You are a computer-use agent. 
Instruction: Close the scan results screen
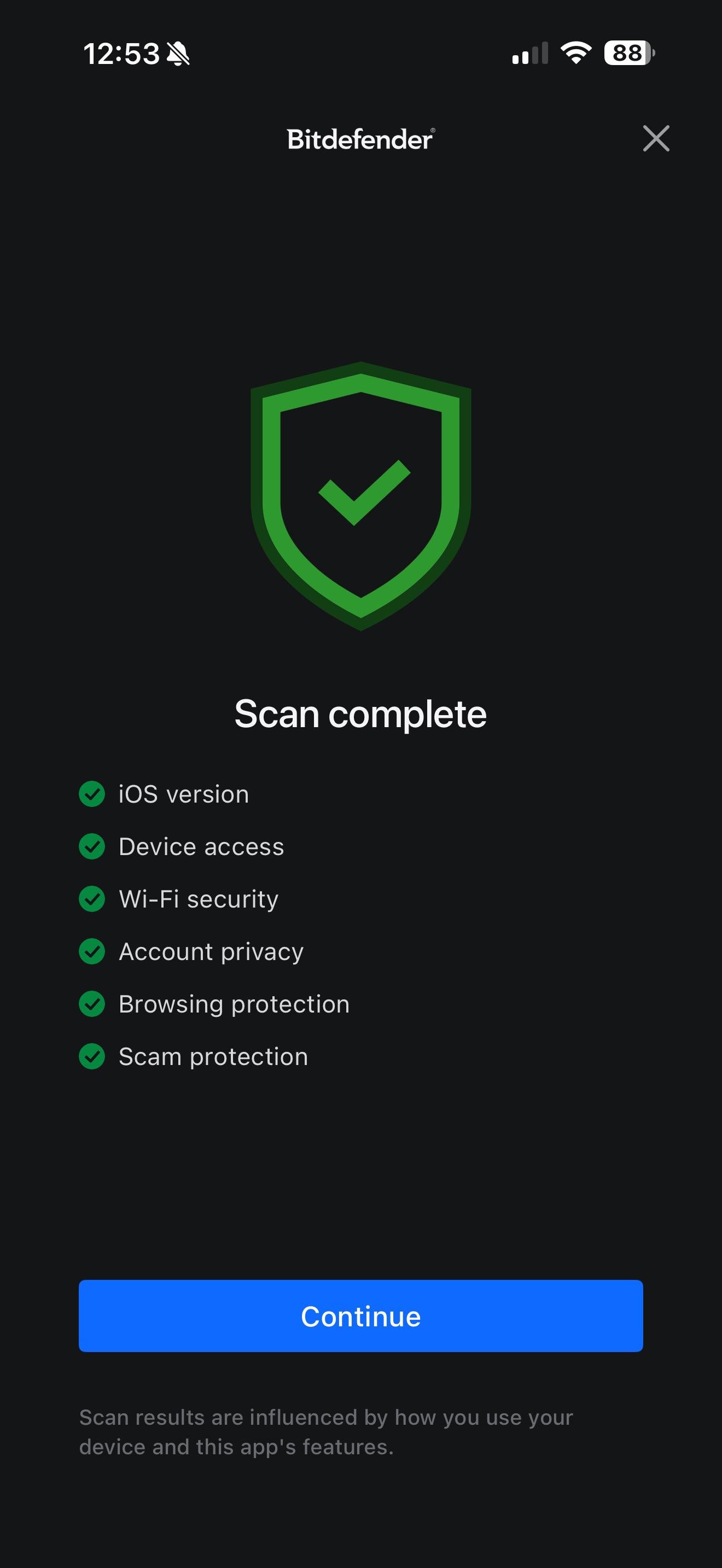tap(656, 138)
